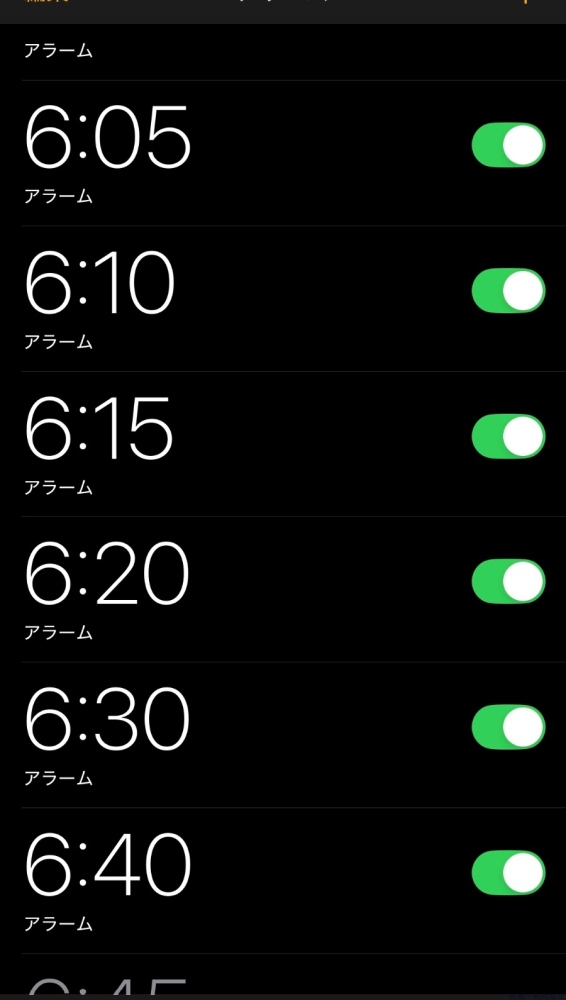Screen dimensions: 566x1000
Task: Disable the 6:10 alarm toggle
Action: click(509, 291)
